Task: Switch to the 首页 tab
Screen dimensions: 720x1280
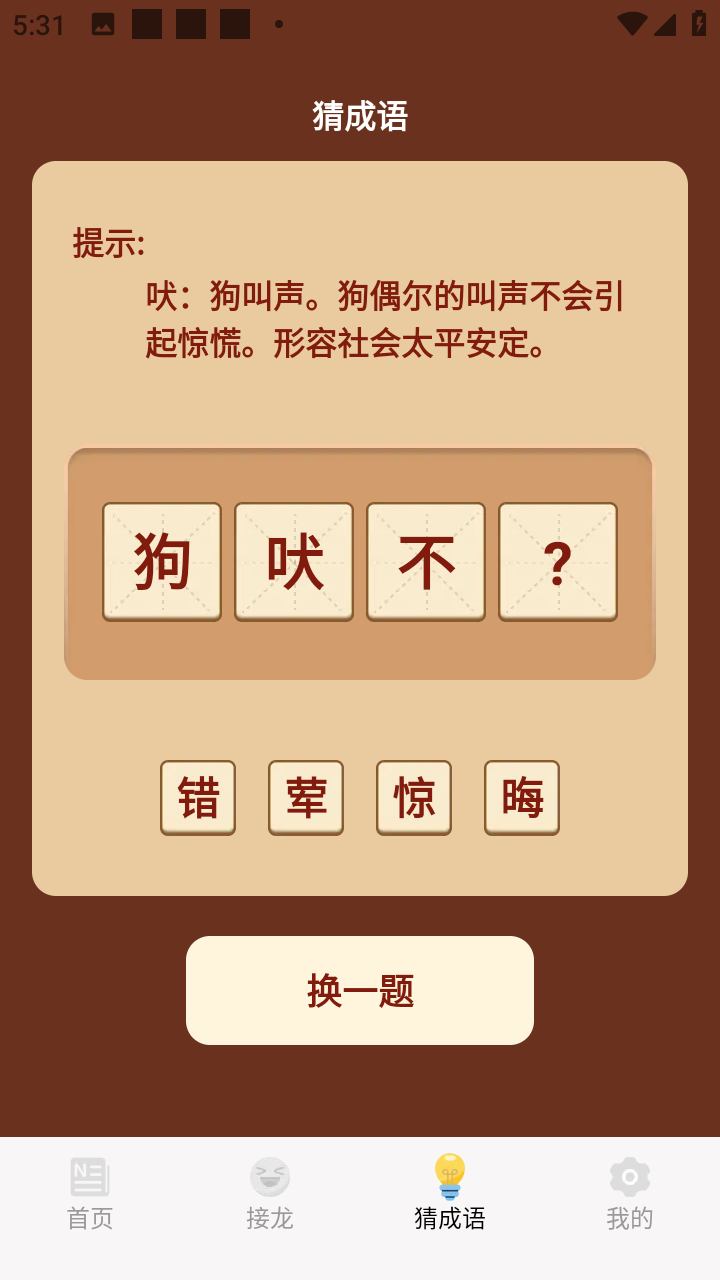Action: 90,1194
